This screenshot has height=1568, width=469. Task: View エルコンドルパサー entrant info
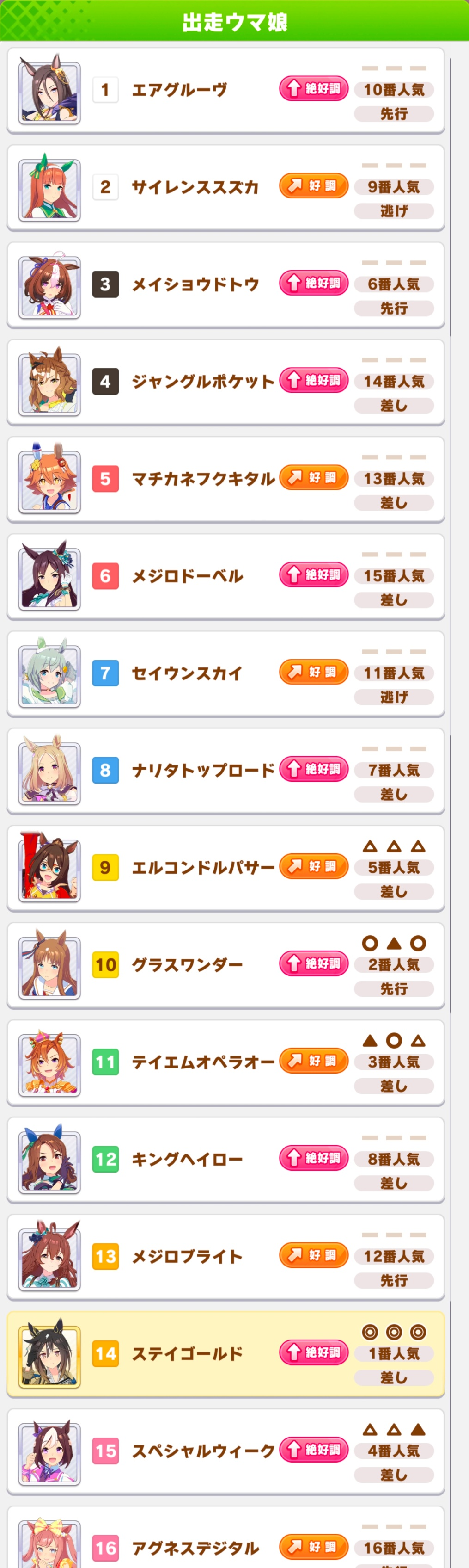(225, 867)
